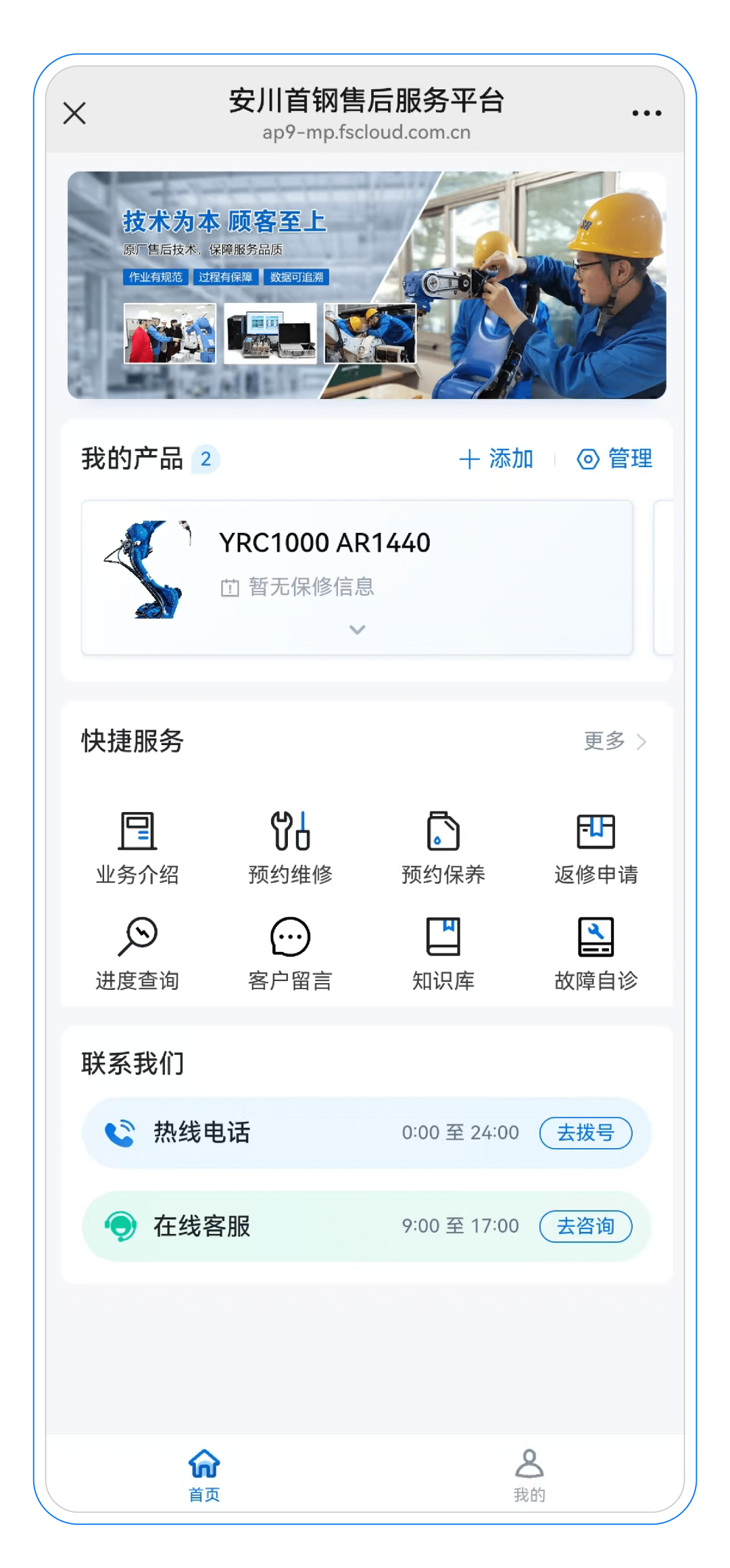Select 预约维修 service

[290, 848]
